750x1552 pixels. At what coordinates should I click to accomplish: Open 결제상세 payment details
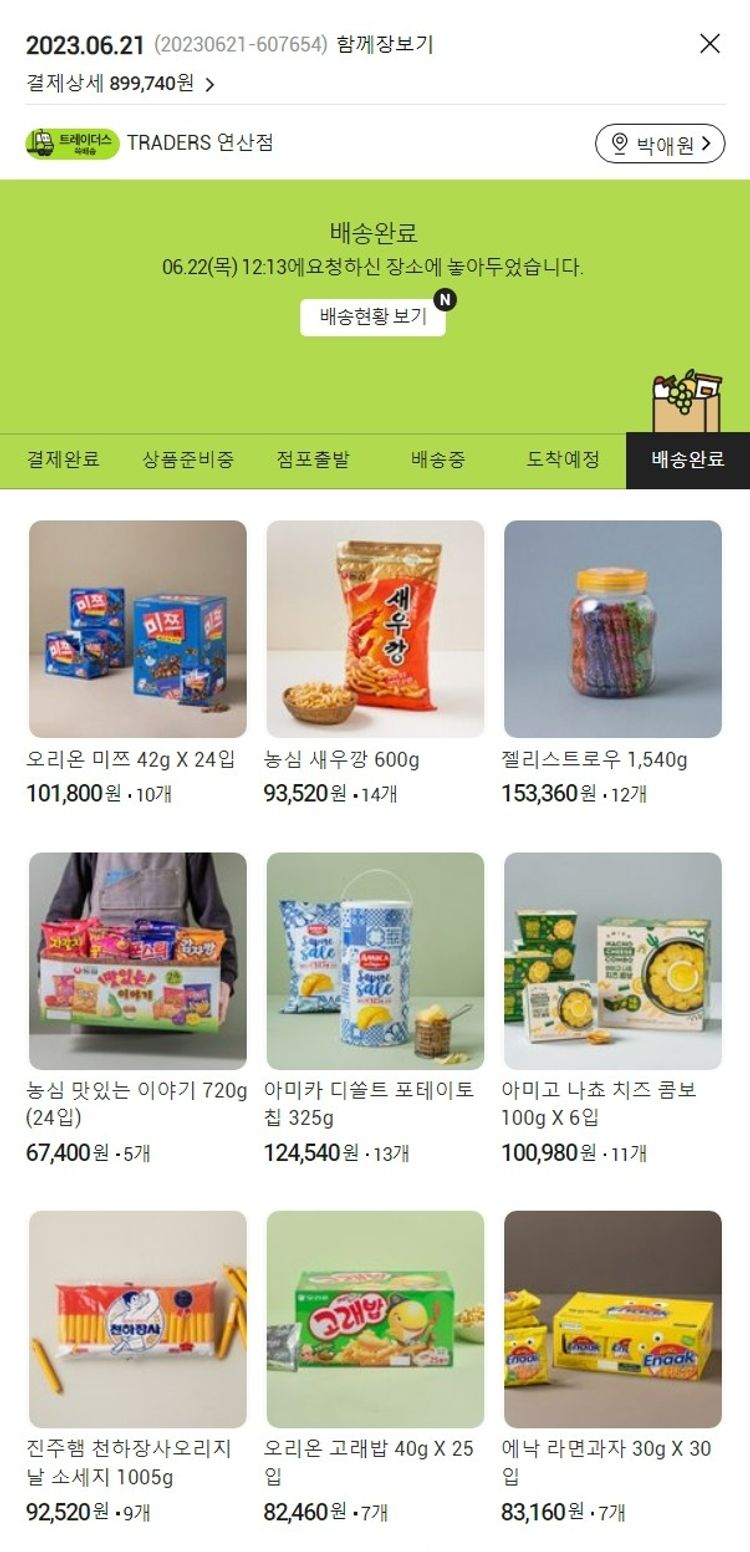pyautogui.click(x=120, y=84)
